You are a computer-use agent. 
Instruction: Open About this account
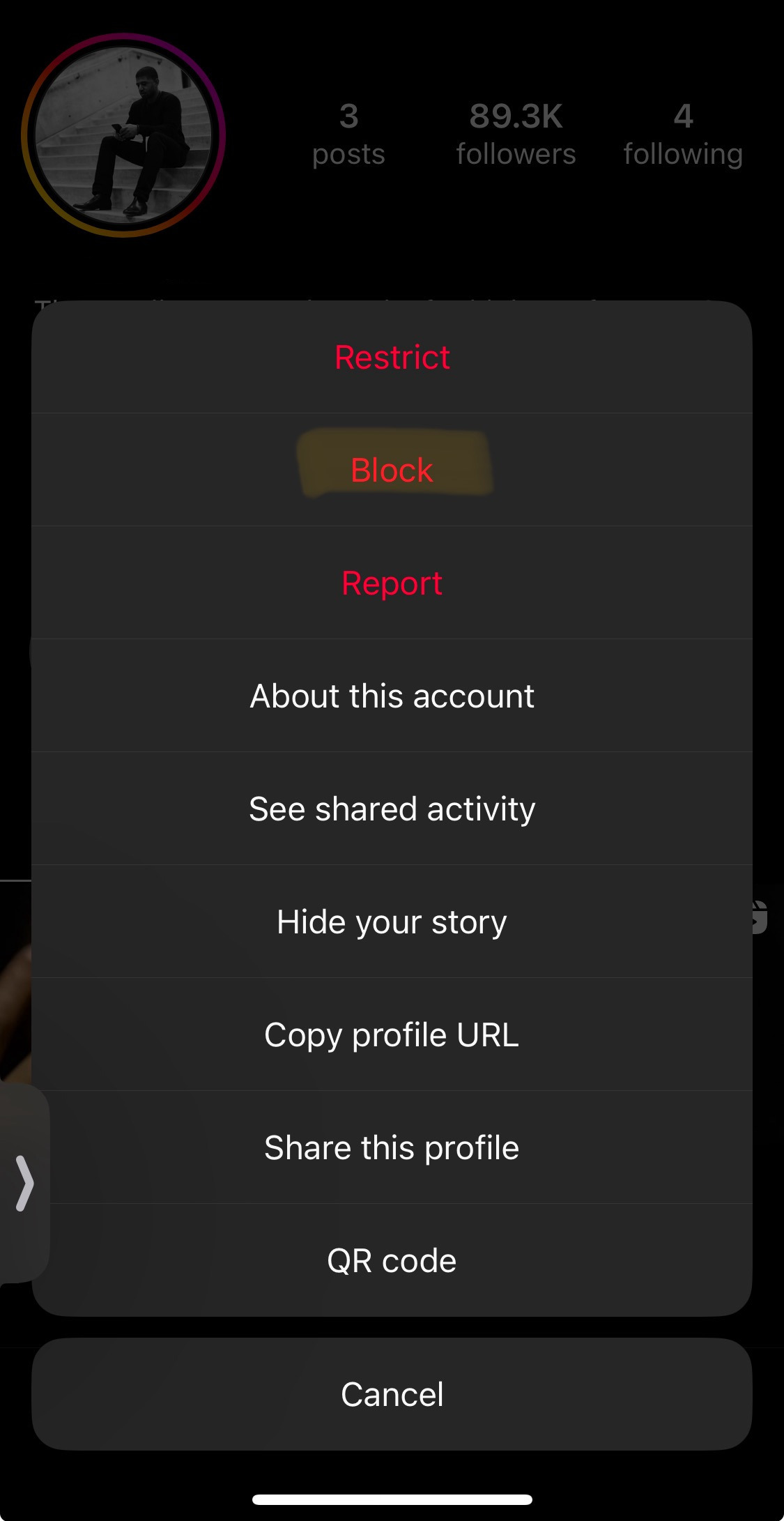(x=392, y=696)
